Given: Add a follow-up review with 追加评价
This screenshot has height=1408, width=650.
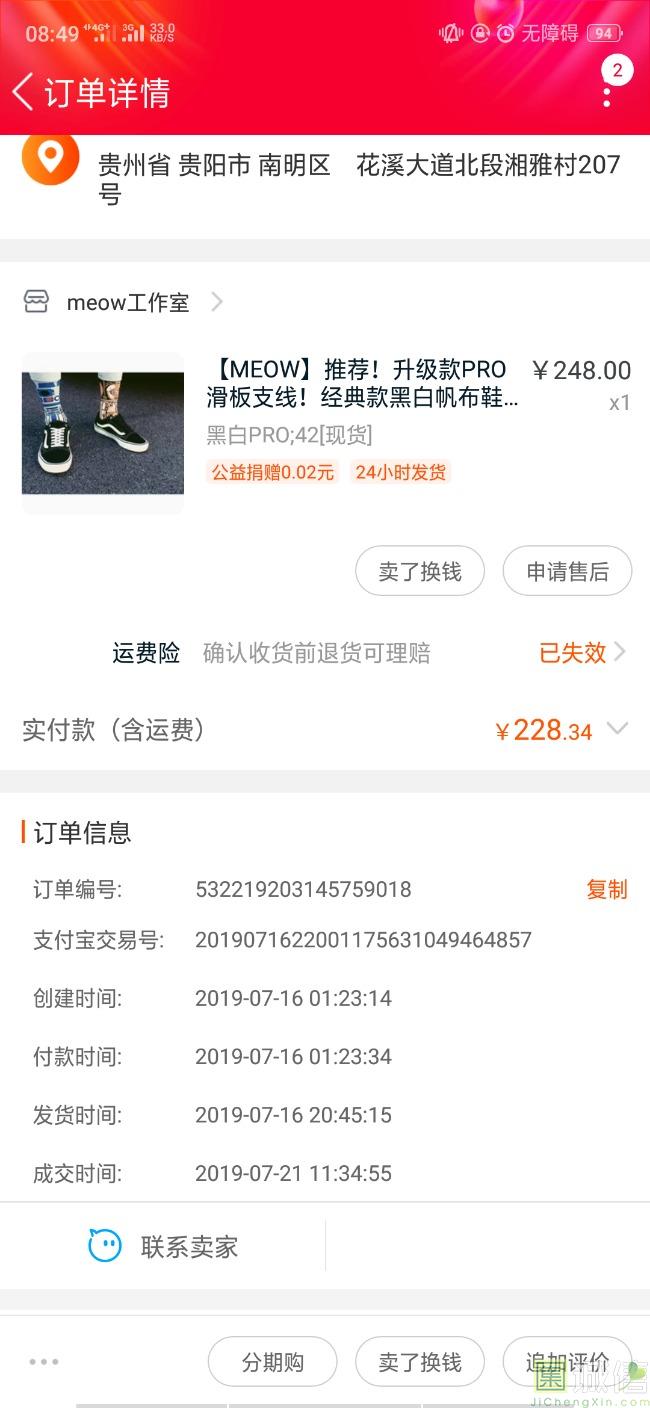Looking at the screenshot, I should click(567, 1361).
